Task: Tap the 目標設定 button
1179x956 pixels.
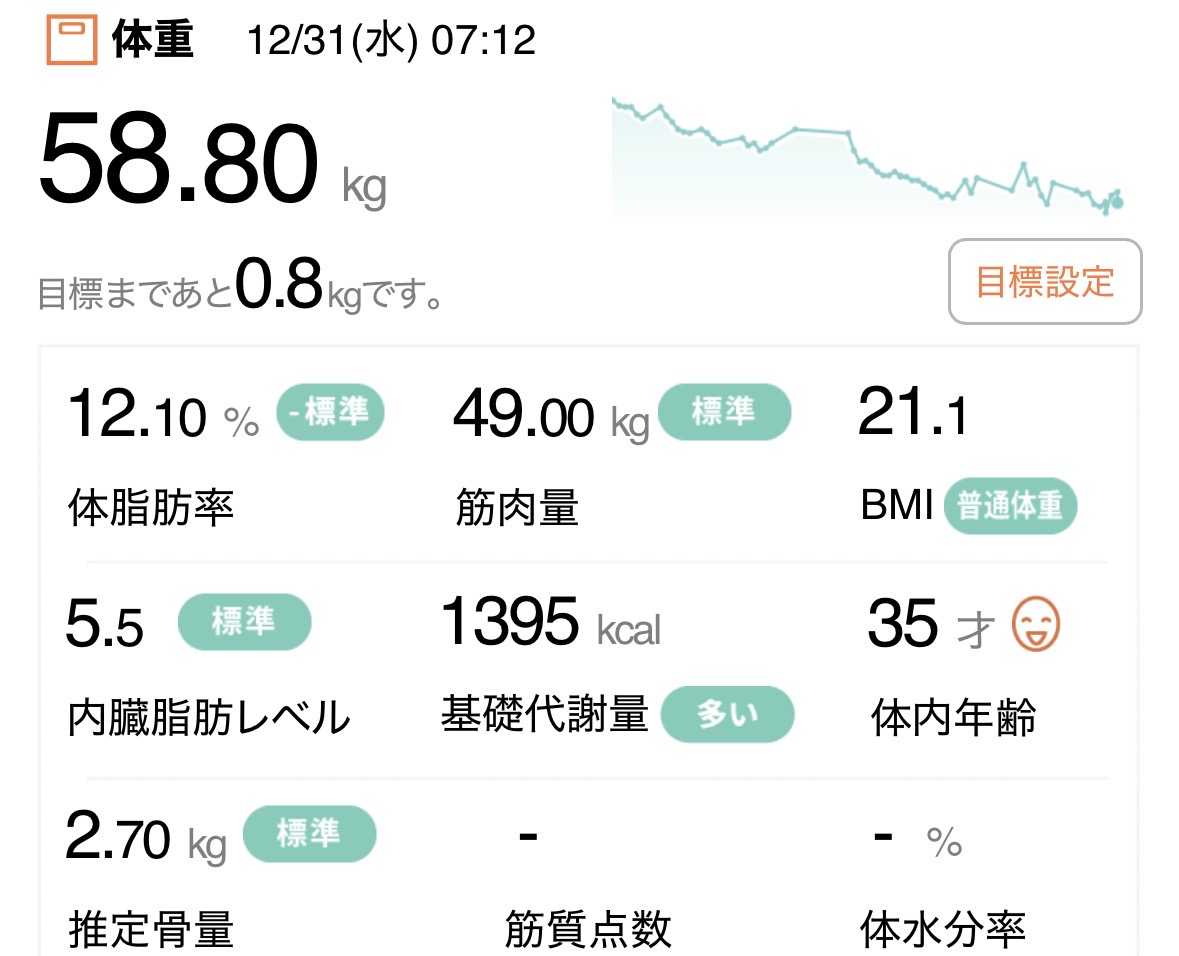Action: point(1044,282)
